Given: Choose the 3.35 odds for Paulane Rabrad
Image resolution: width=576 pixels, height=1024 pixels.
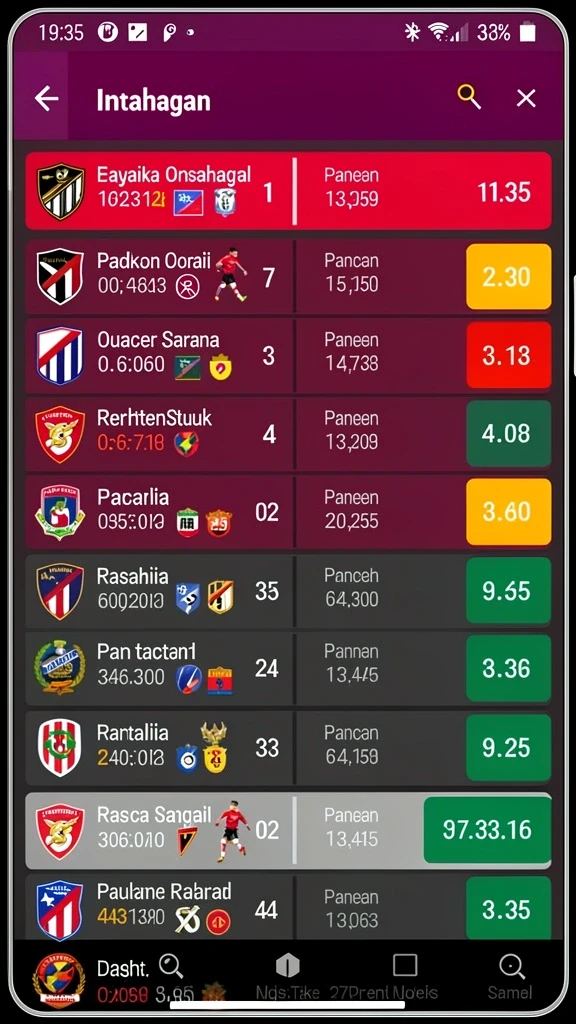Looking at the screenshot, I should click(x=509, y=908).
